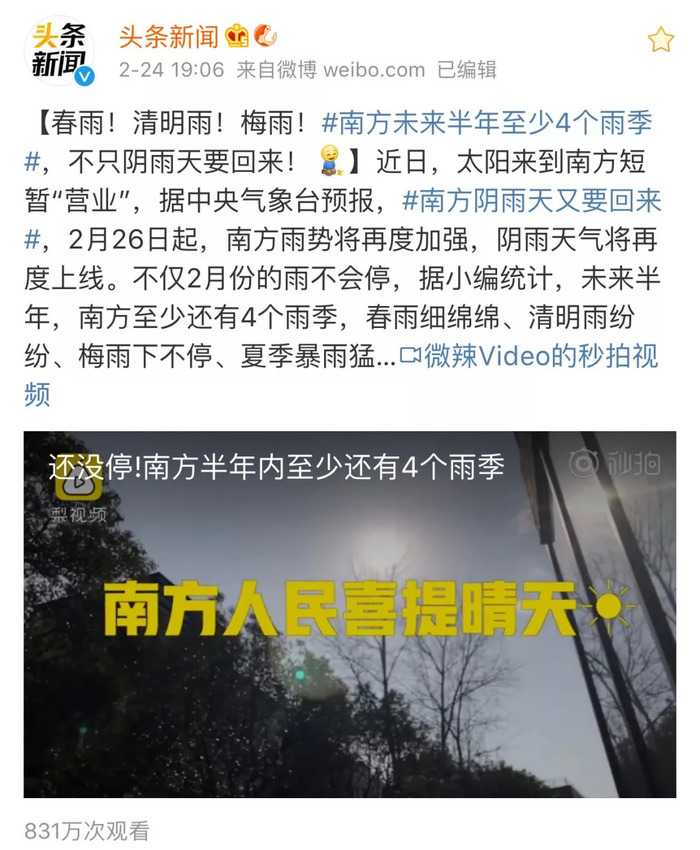Open 头条新闻 profile avatar
The width and height of the screenshot is (700, 850).
(58, 52)
